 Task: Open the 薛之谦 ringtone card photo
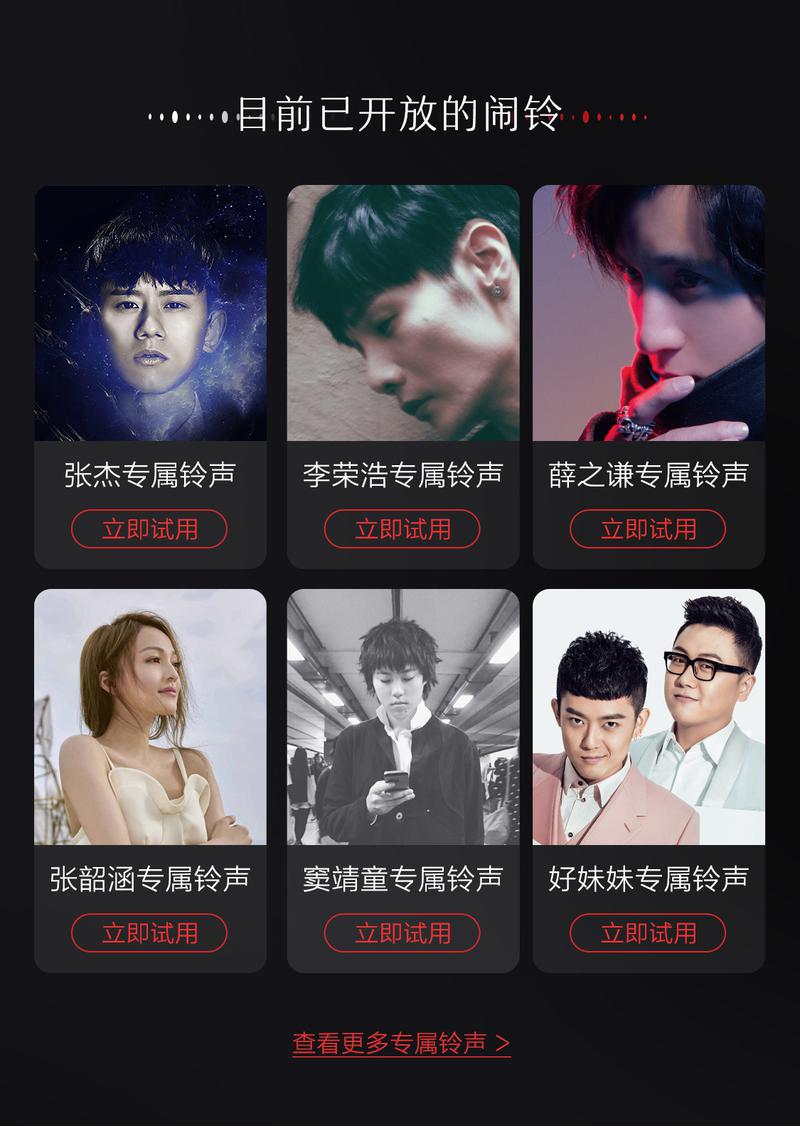tap(648, 313)
